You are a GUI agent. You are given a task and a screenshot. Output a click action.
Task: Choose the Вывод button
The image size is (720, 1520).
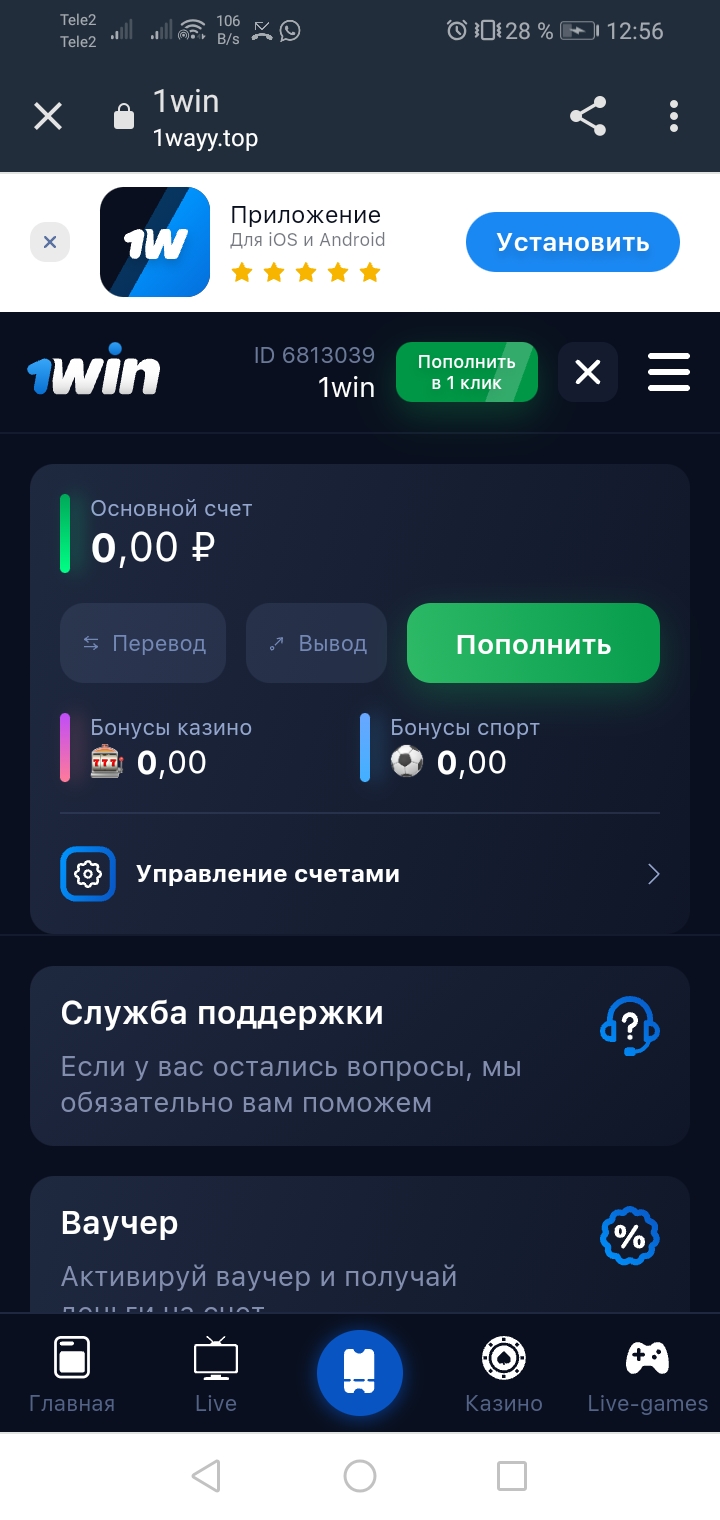316,643
